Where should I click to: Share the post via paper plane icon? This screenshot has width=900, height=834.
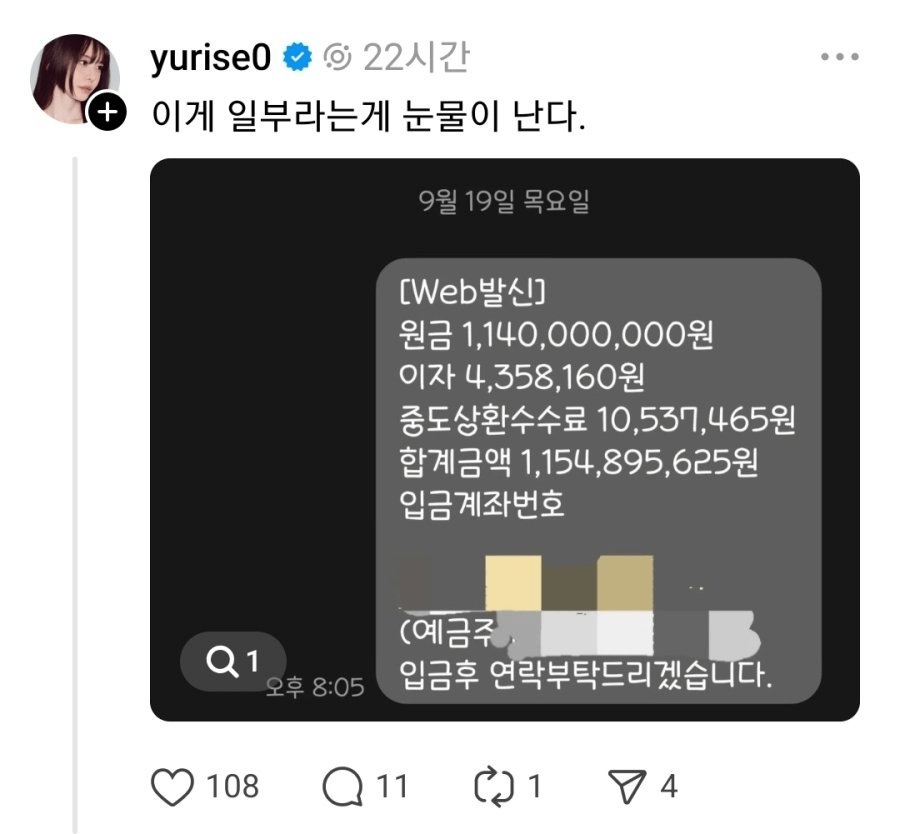(630, 786)
